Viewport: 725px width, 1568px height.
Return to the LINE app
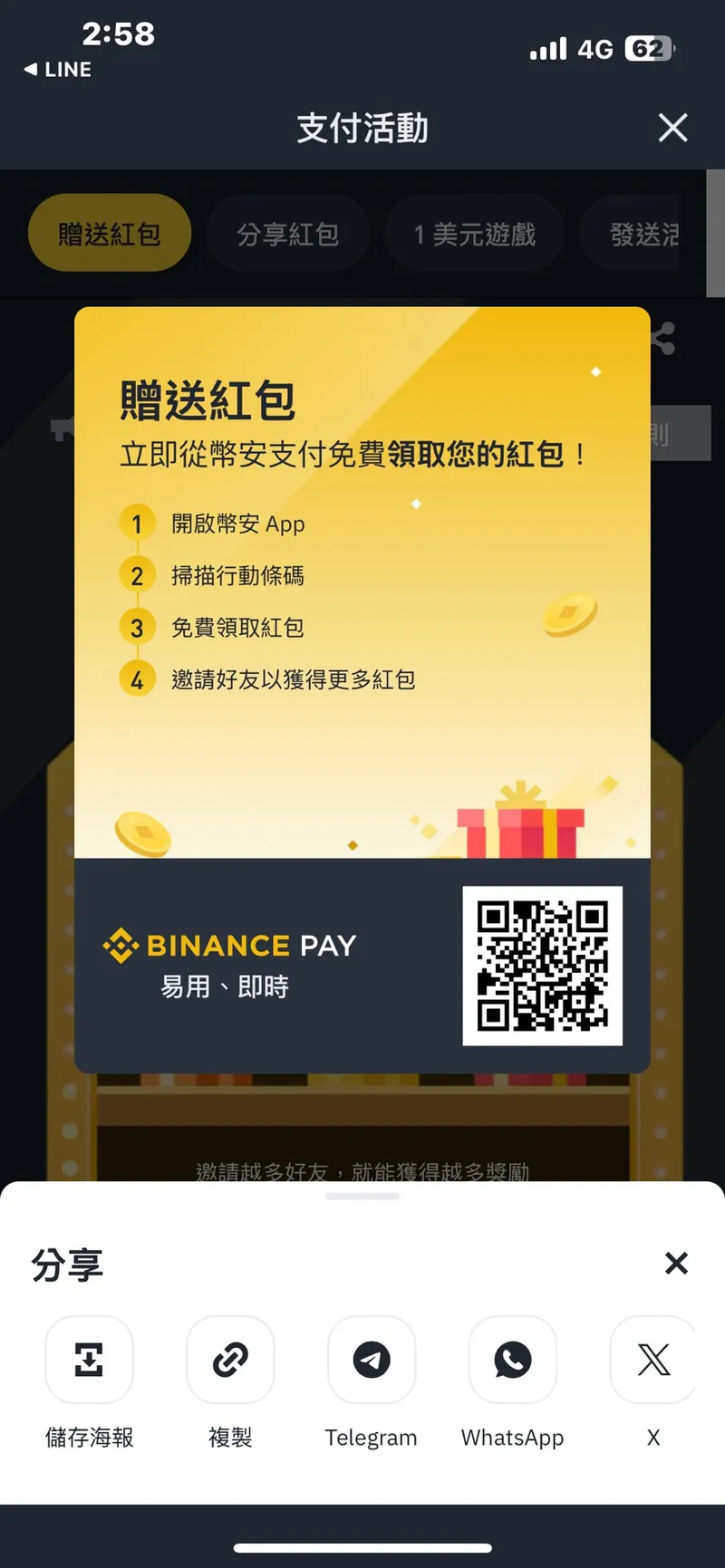[58, 70]
